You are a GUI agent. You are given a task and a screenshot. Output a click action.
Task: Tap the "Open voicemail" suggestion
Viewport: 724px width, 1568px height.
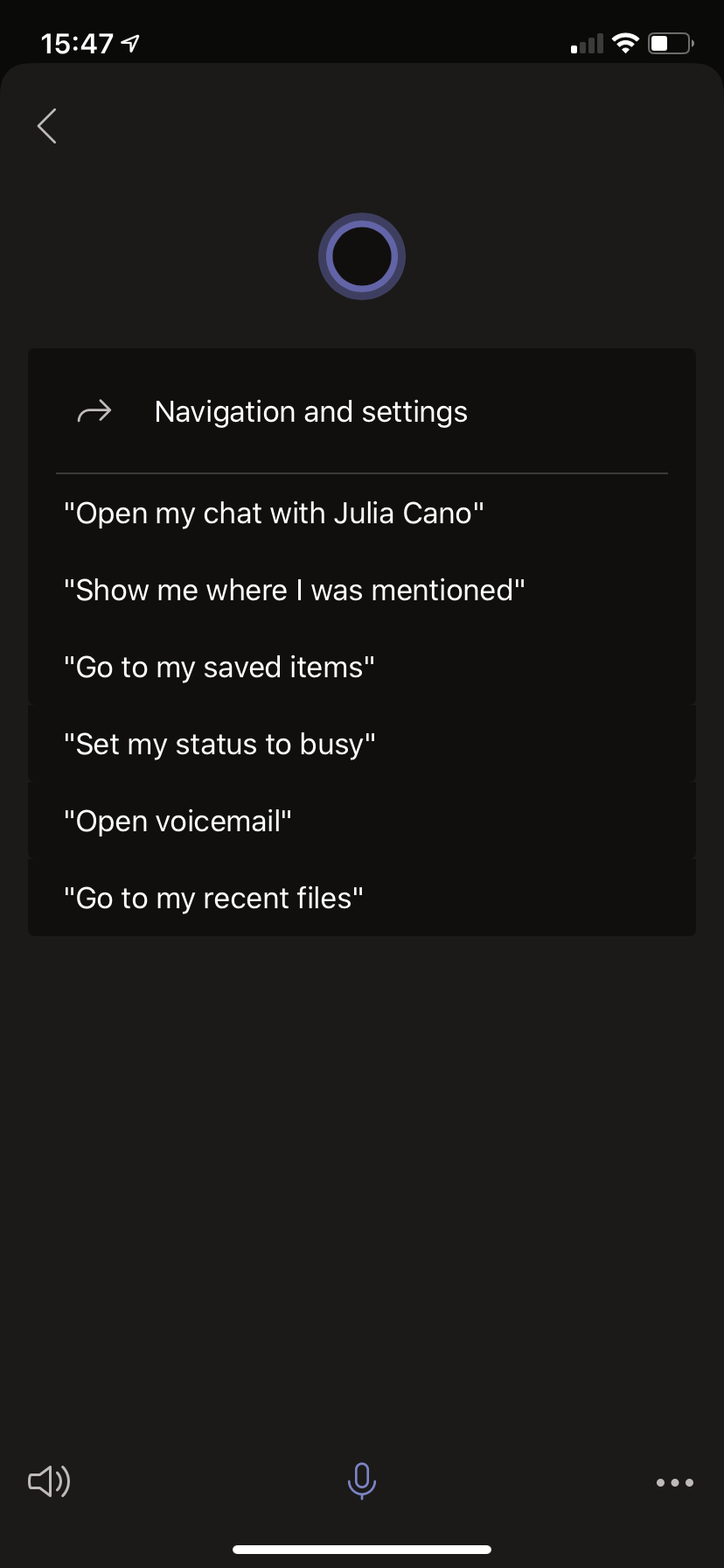tap(362, 821)
